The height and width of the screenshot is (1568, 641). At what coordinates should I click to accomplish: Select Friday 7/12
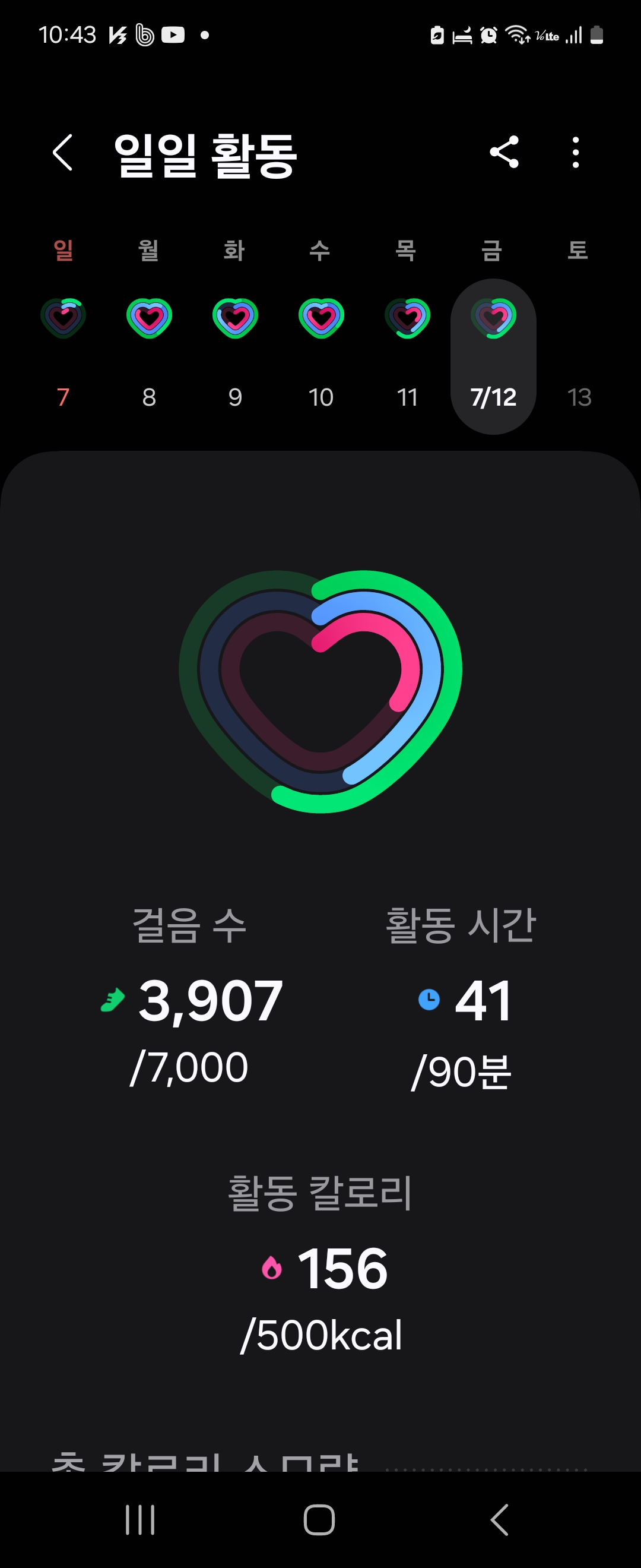point(493,356)
